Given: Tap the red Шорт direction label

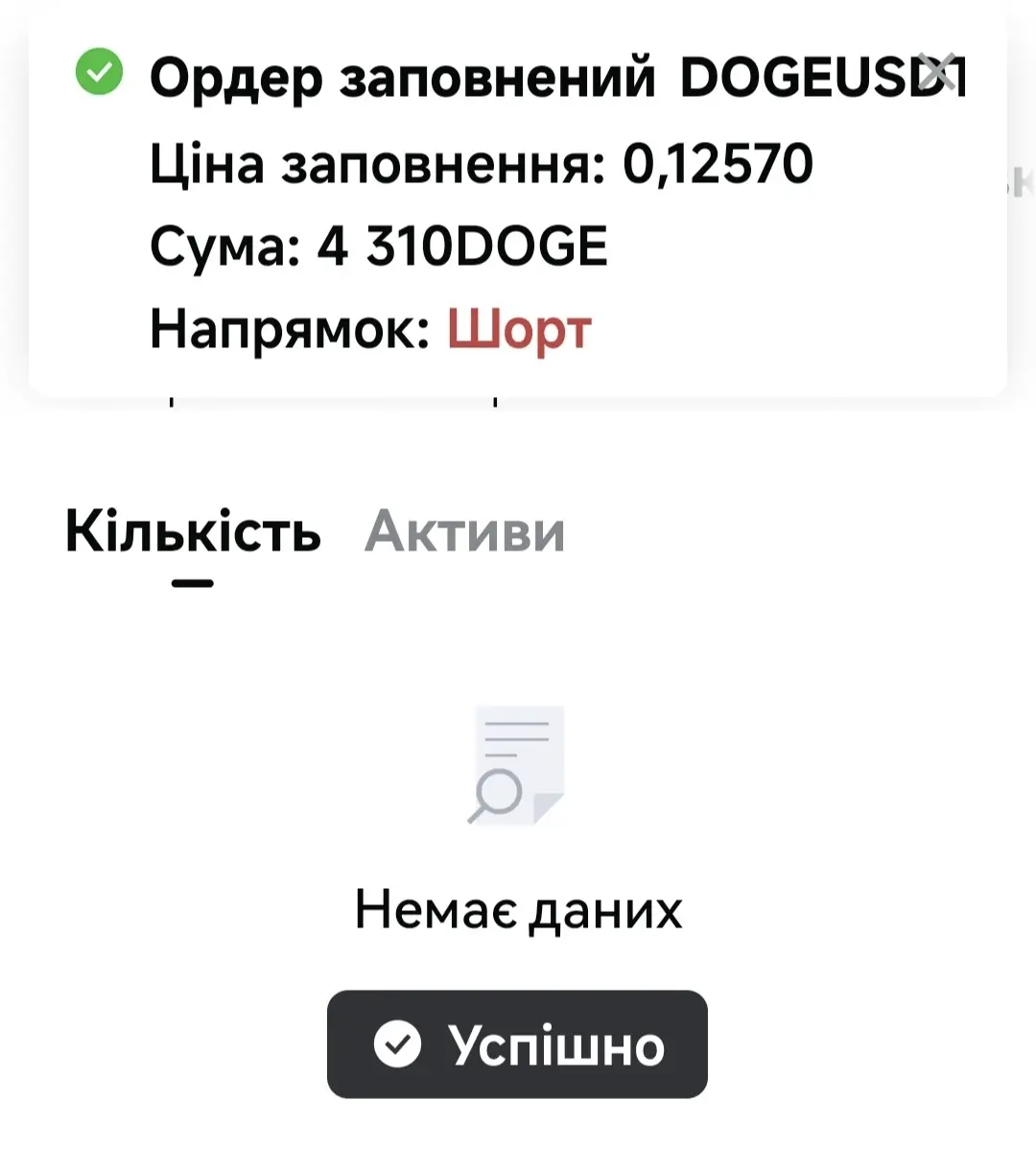Looking at the screenshot, I should tap(521, 329).
